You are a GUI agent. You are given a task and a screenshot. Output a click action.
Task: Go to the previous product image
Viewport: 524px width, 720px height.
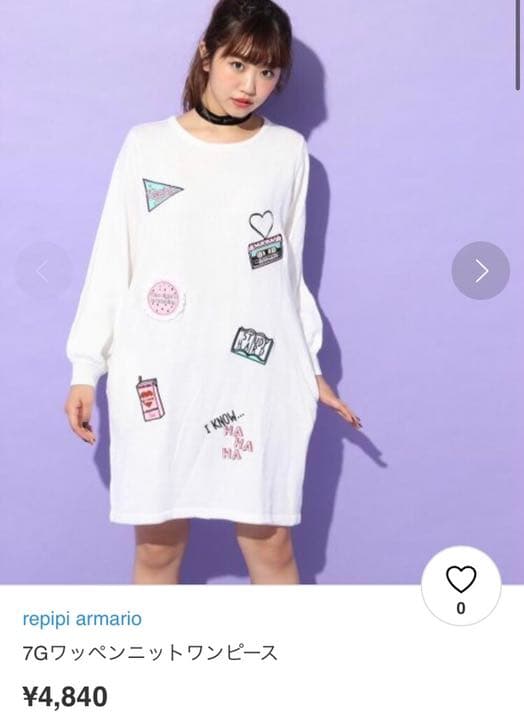pos(44,271)
